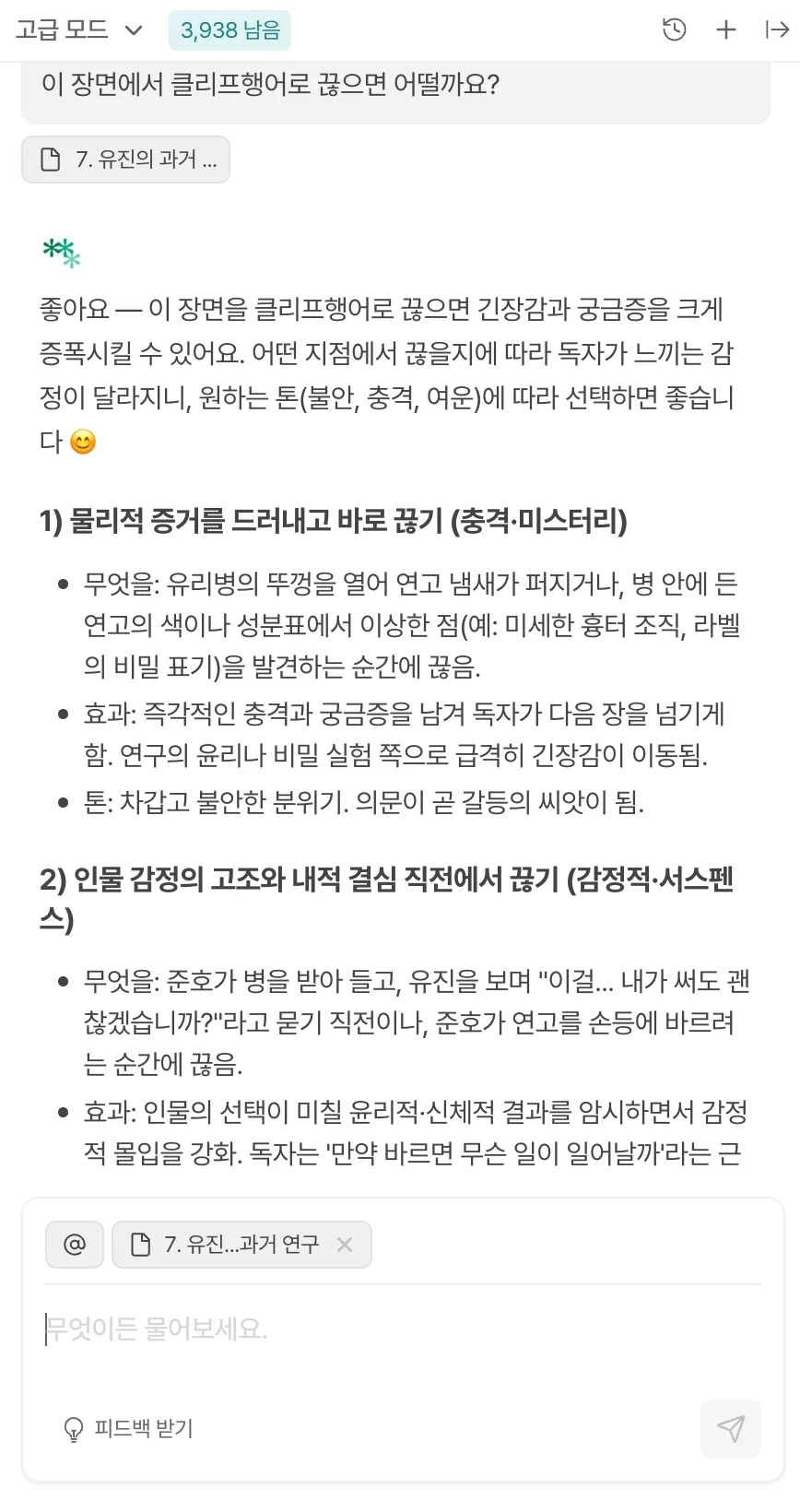
Task: Collapse the side panel with arrow icon
Action: 777,30
